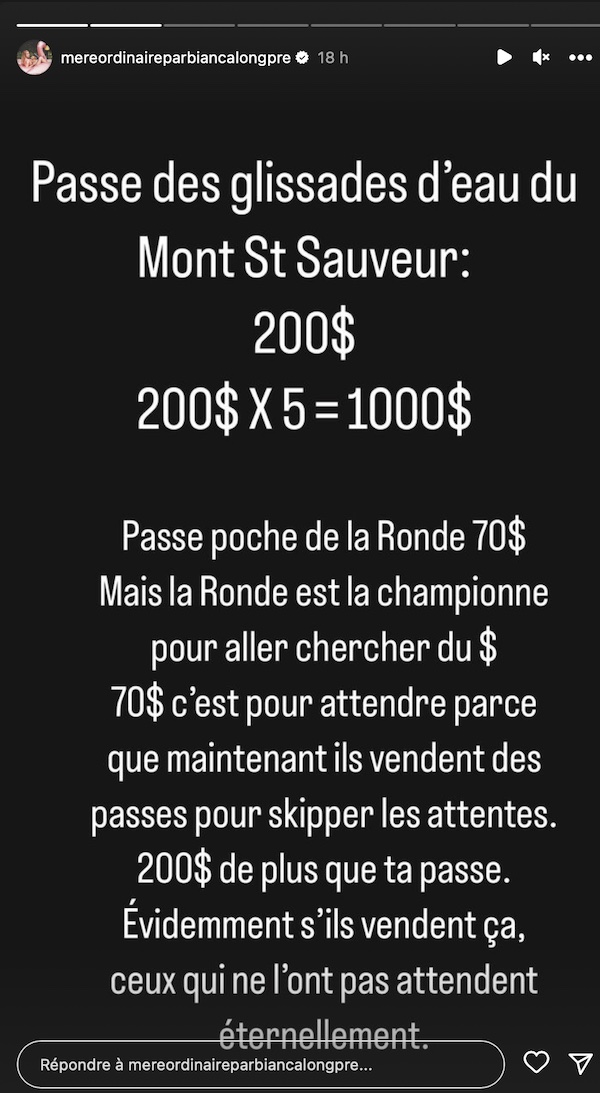
Task: Resume story playback with play button
Action: [504, 57]
